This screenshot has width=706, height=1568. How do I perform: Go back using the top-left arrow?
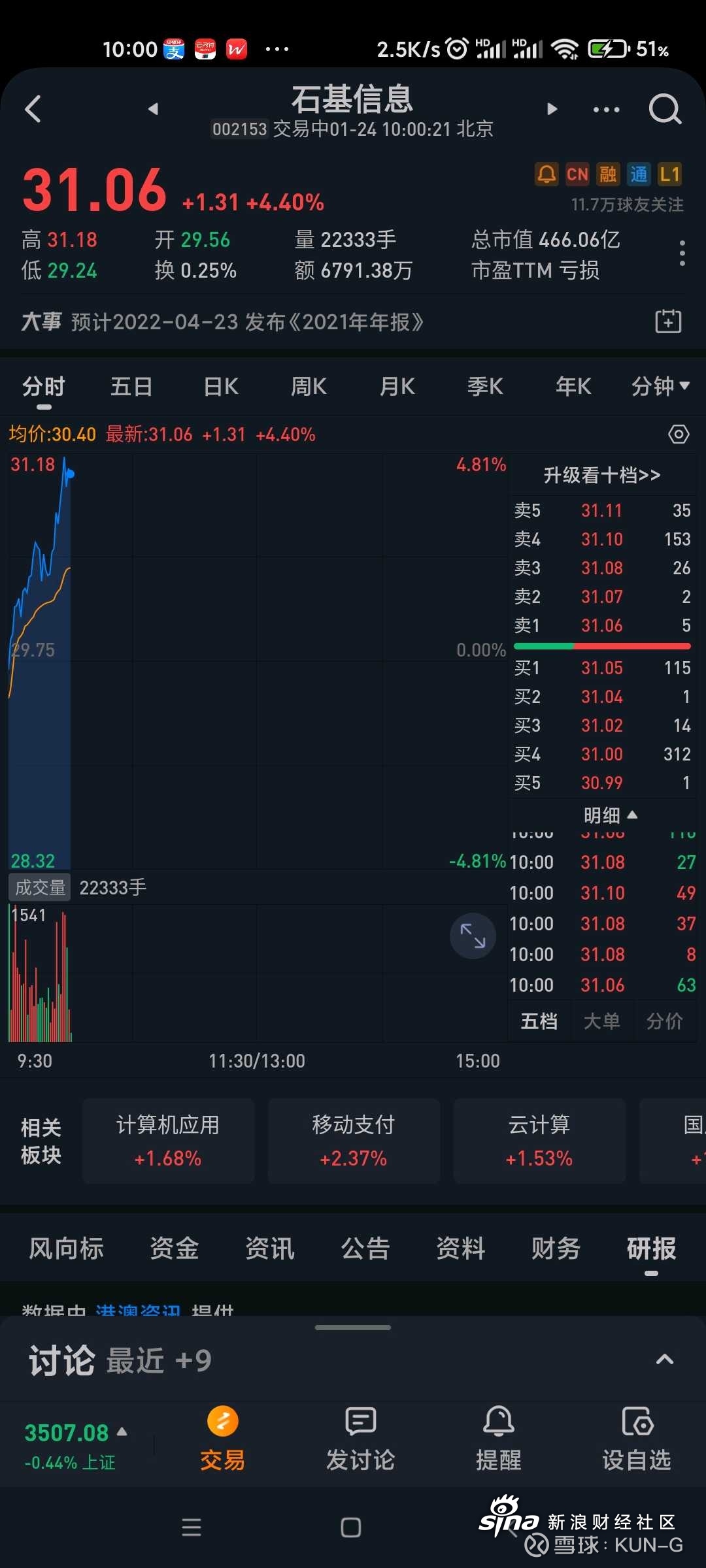[33, 108]
